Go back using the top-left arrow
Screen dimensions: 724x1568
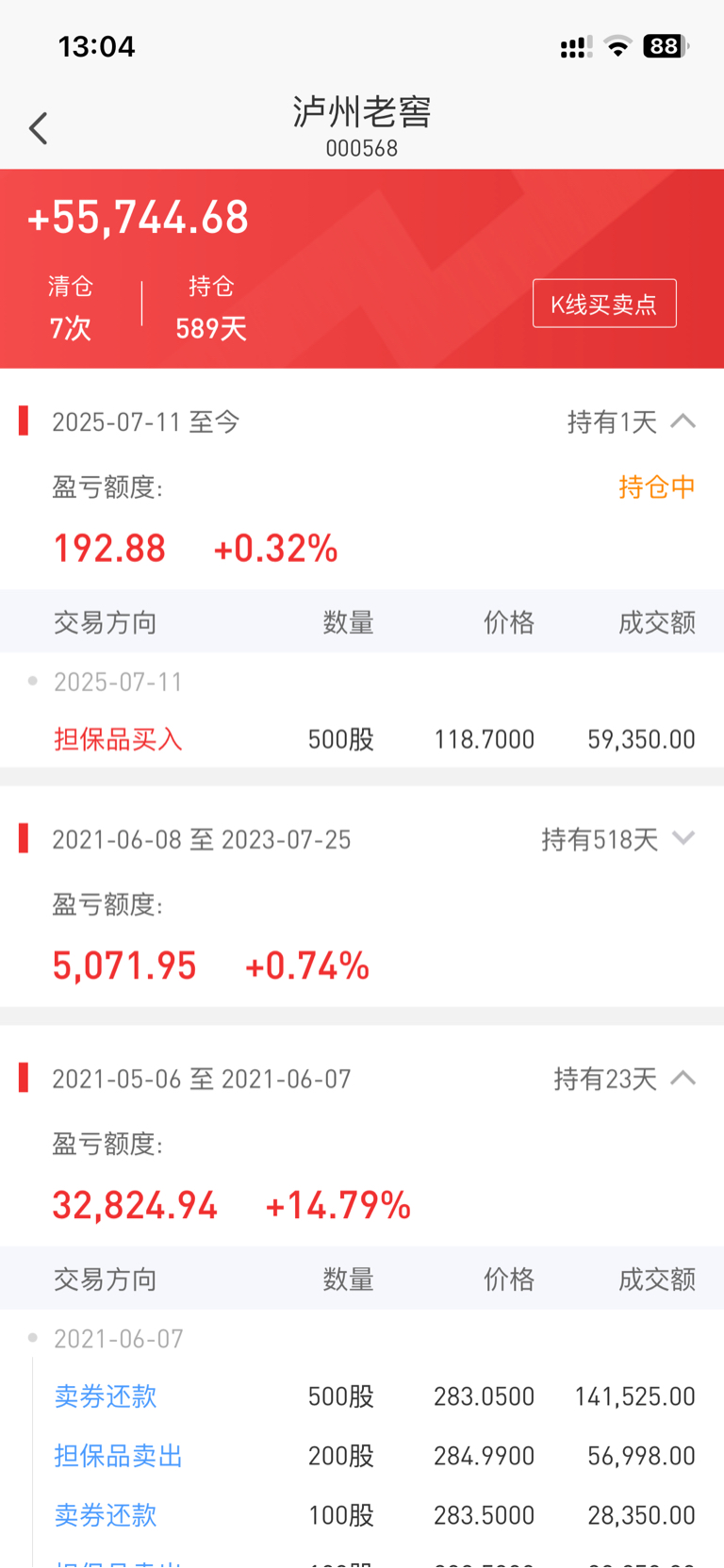tap(38, 128)
